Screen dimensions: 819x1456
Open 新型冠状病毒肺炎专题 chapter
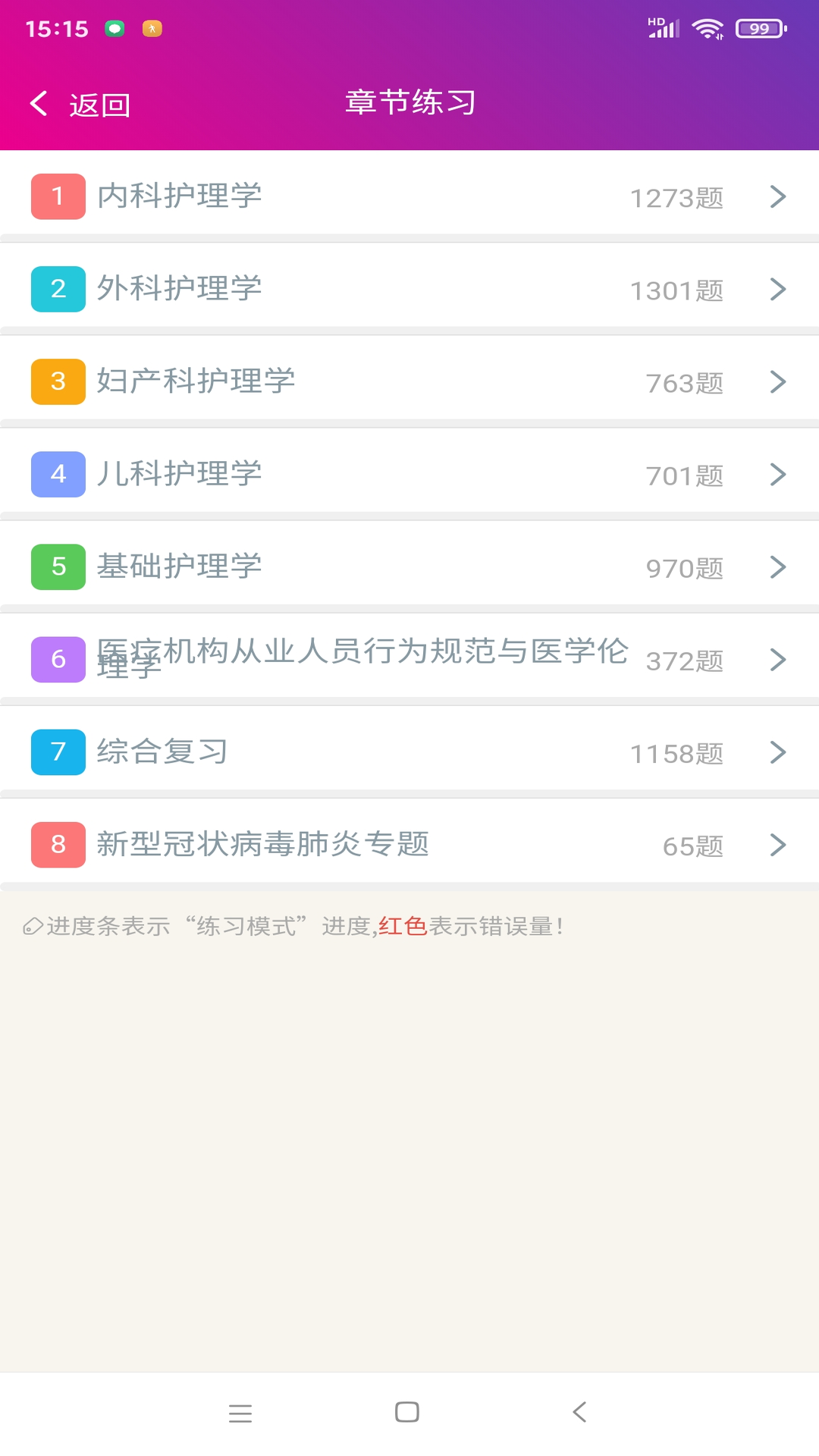(x=409, y=844)
